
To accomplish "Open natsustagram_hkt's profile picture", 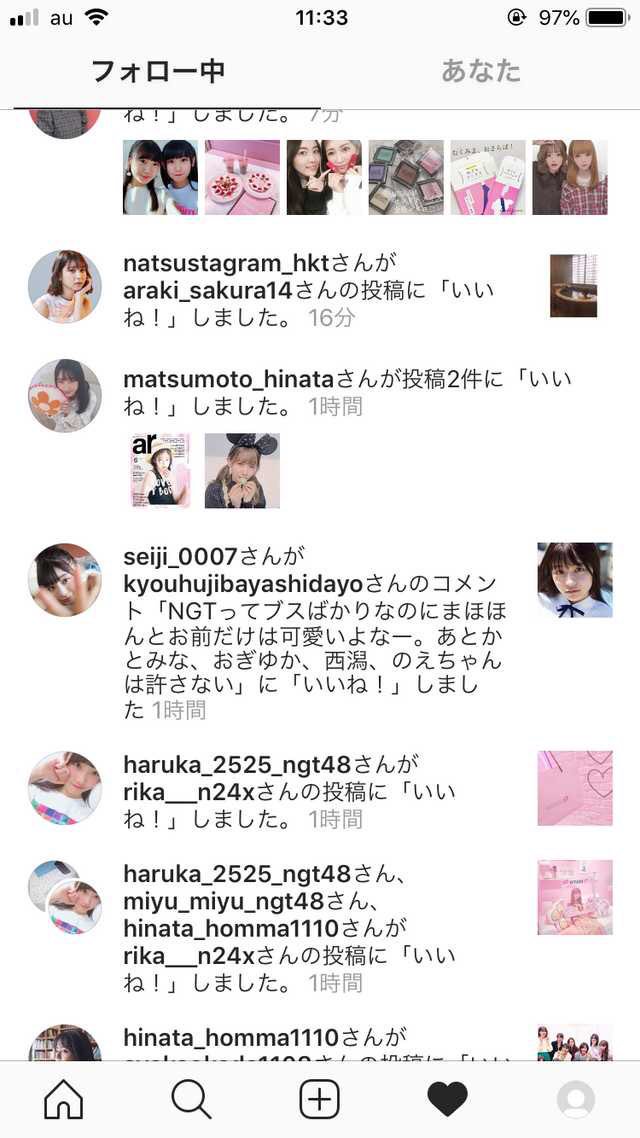I will tap(64, 287).
